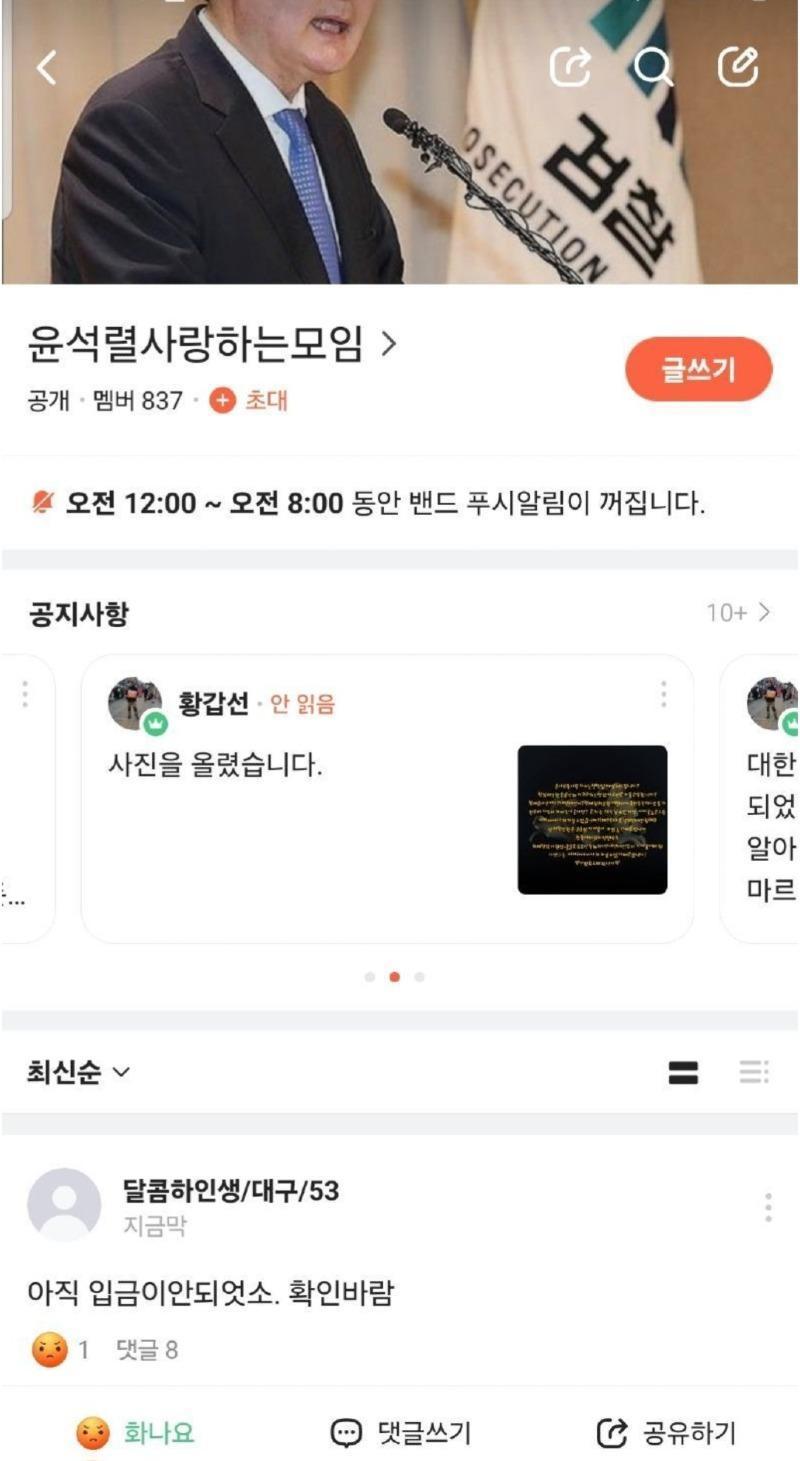
Task: Tap 댓글쓰기 to write a comment
Action: point(400,1433)
